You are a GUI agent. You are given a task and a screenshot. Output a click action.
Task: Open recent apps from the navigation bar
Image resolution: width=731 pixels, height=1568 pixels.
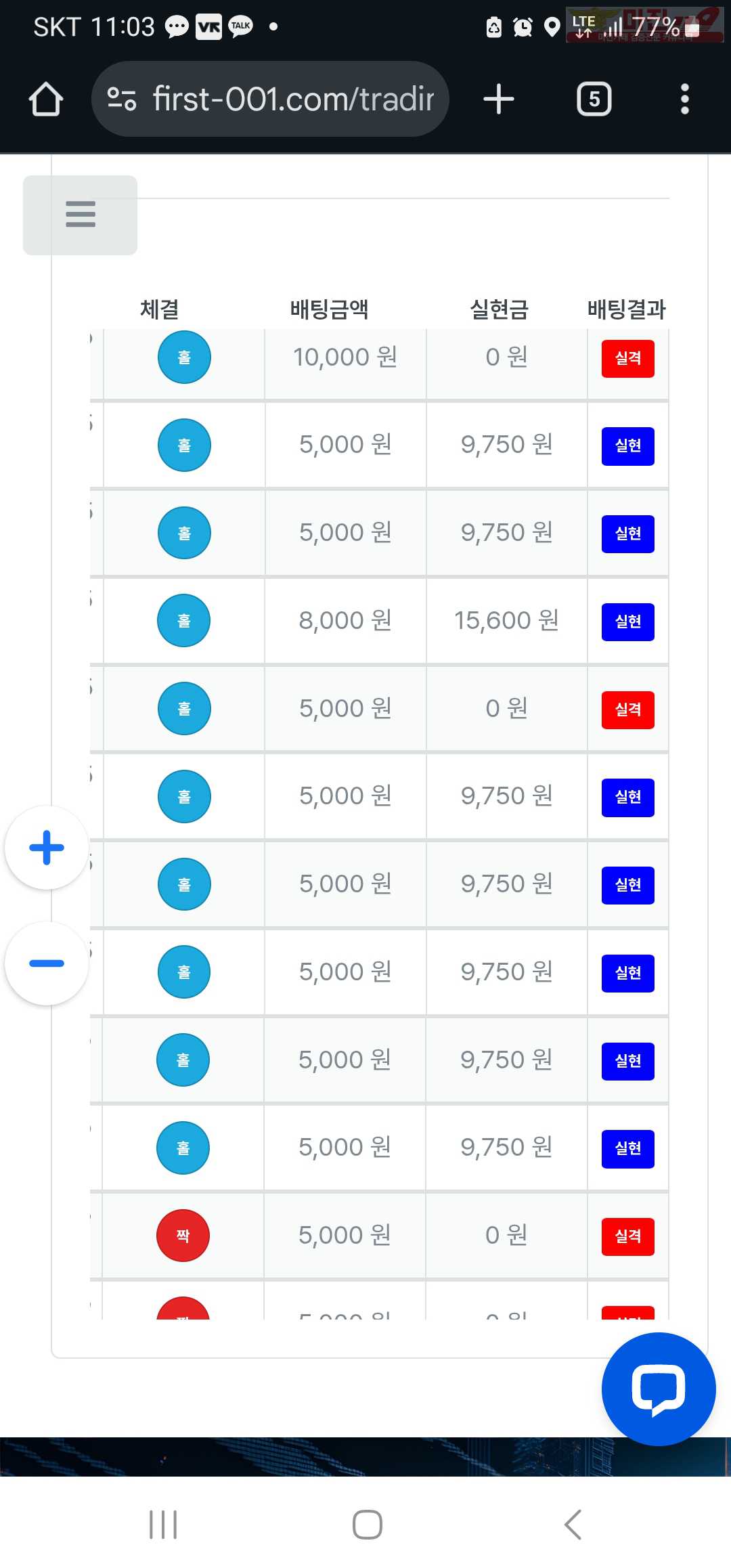click(163, 1525)
